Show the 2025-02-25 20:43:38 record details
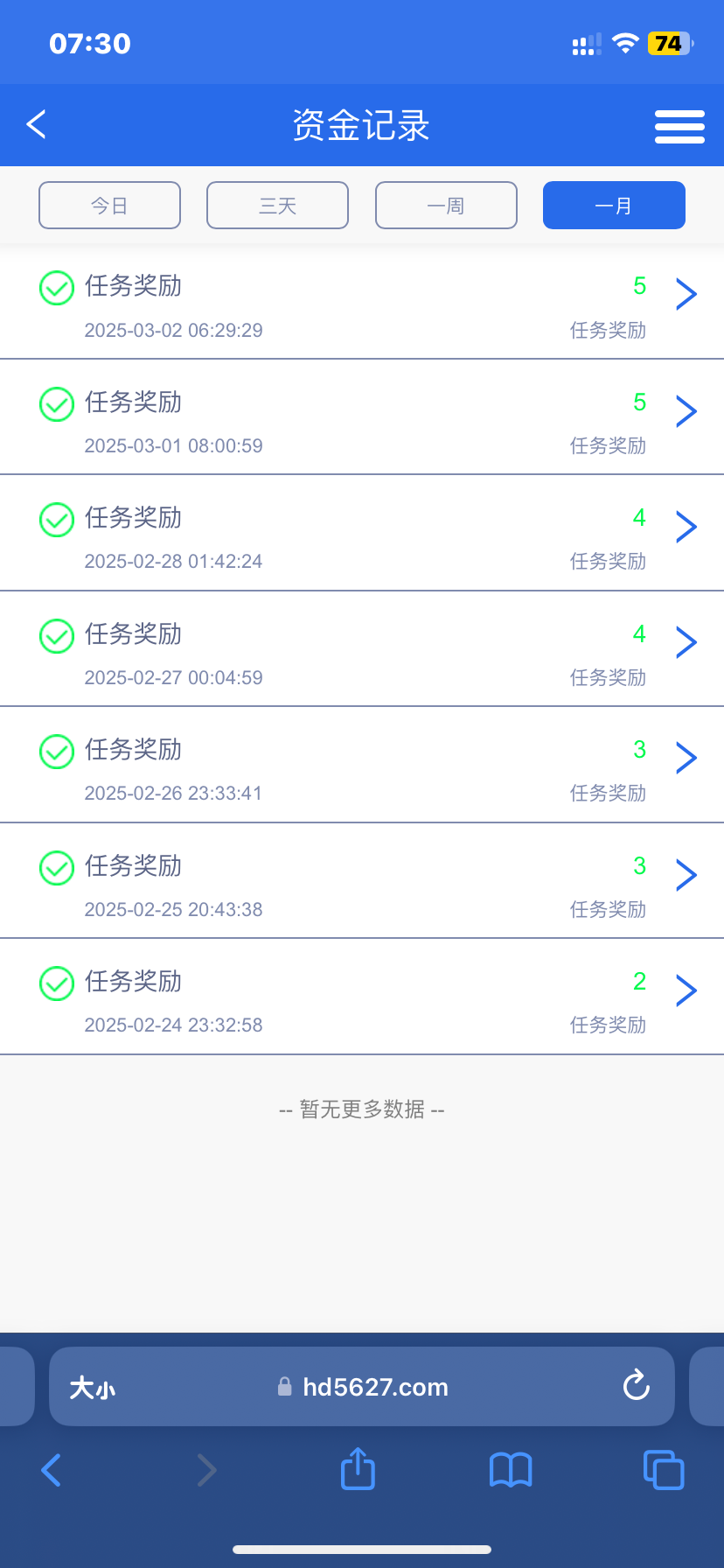Viewport: 724px width, 1568px height. pyautogui.click(x=362, y=881)
